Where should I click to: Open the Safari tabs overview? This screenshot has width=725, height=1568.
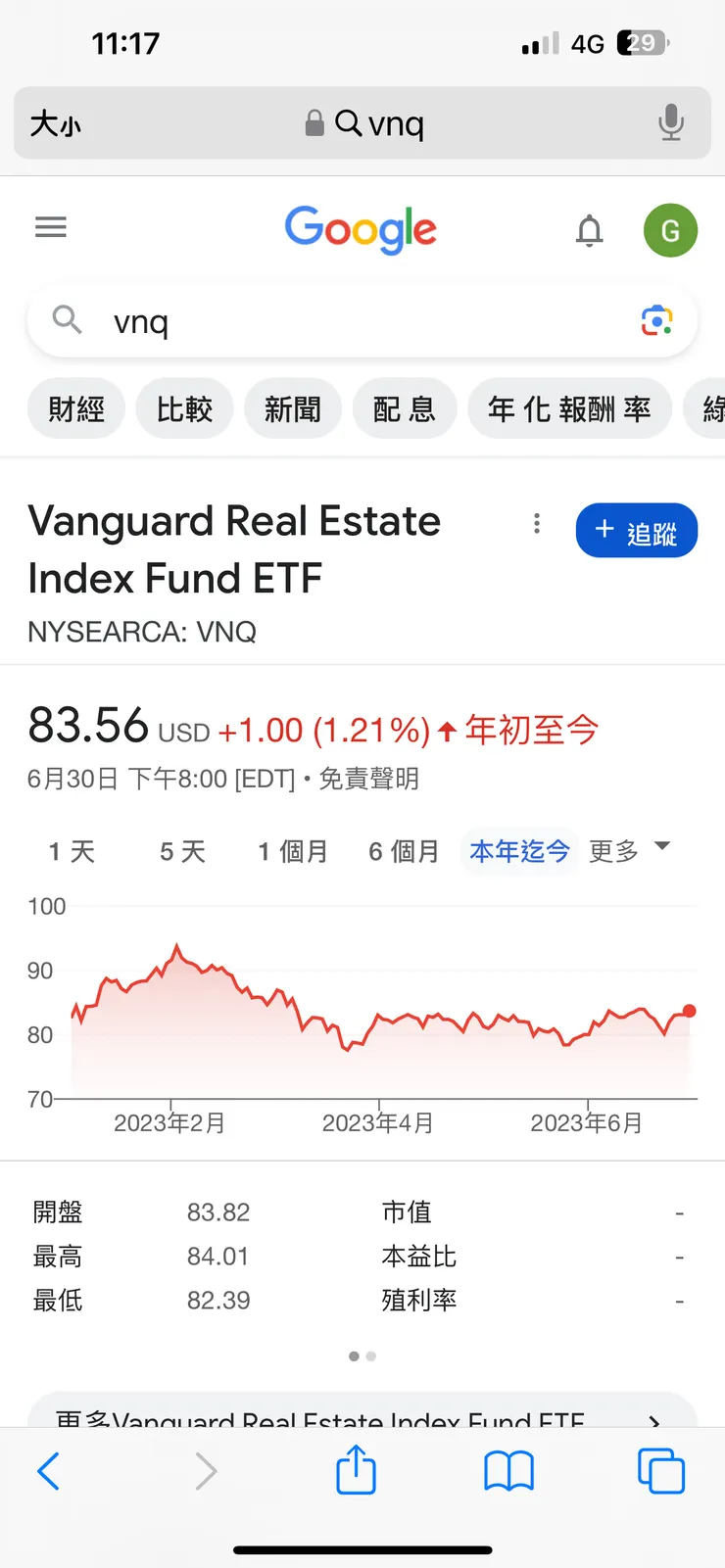660,1470
